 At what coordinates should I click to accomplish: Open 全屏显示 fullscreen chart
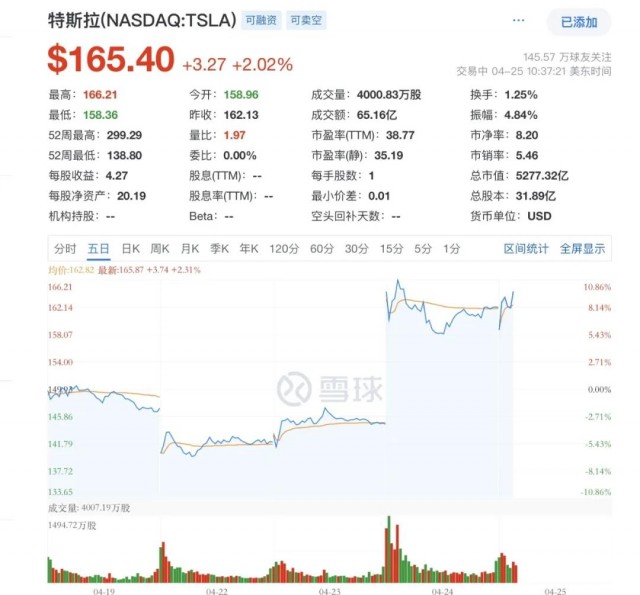click(x=582, y=249)
